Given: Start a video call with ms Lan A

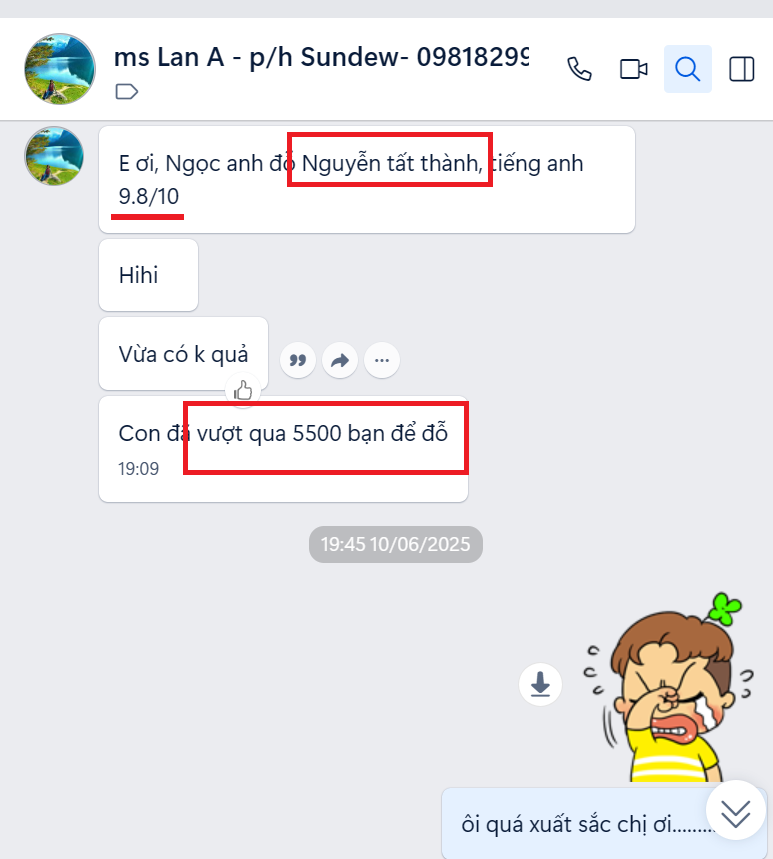Looking at the screenshot, I should click(633, 69).
